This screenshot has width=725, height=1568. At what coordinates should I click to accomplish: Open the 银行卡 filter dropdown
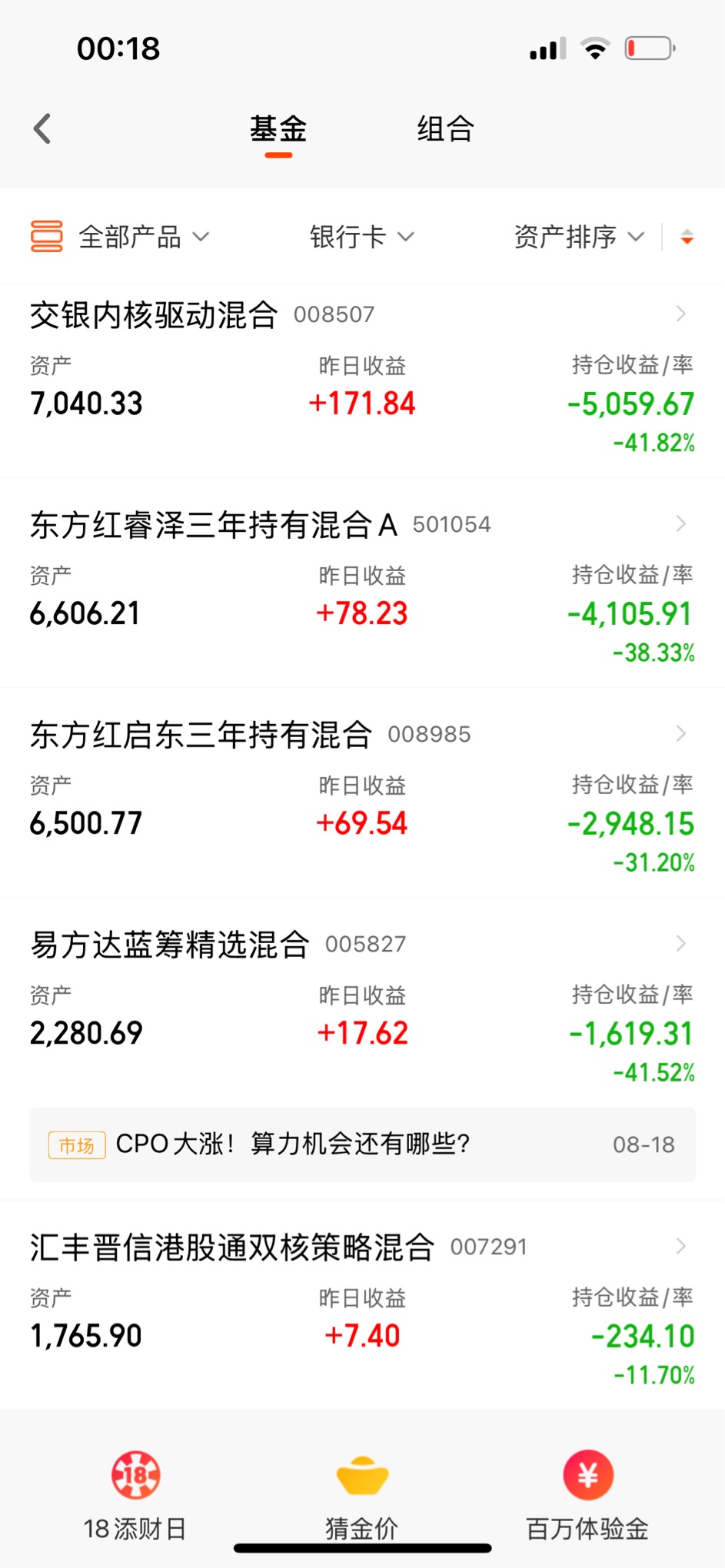(361, 237)
